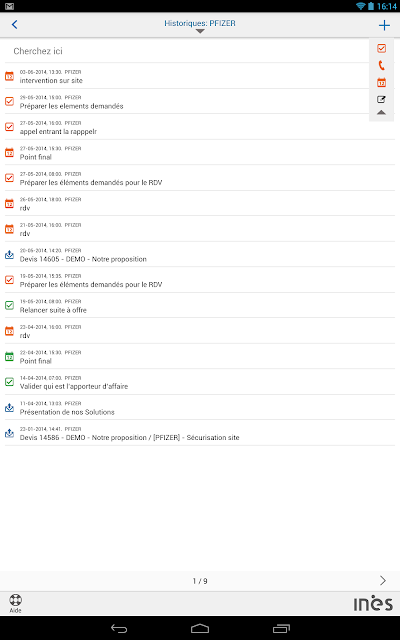The width and height of the screenshot is (400, 640).
Task: Tap the system home button
Action: pos(200,628)
